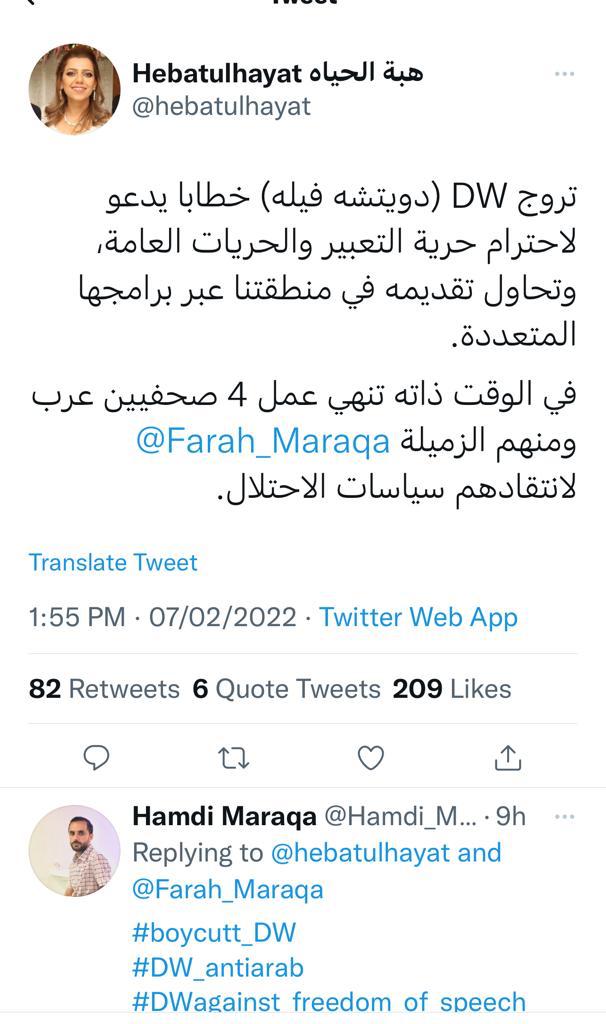This screenshot has height=1024, width=606.
Task: Open the @hebatulhayat mention in the reply
Action: (357, 853)
